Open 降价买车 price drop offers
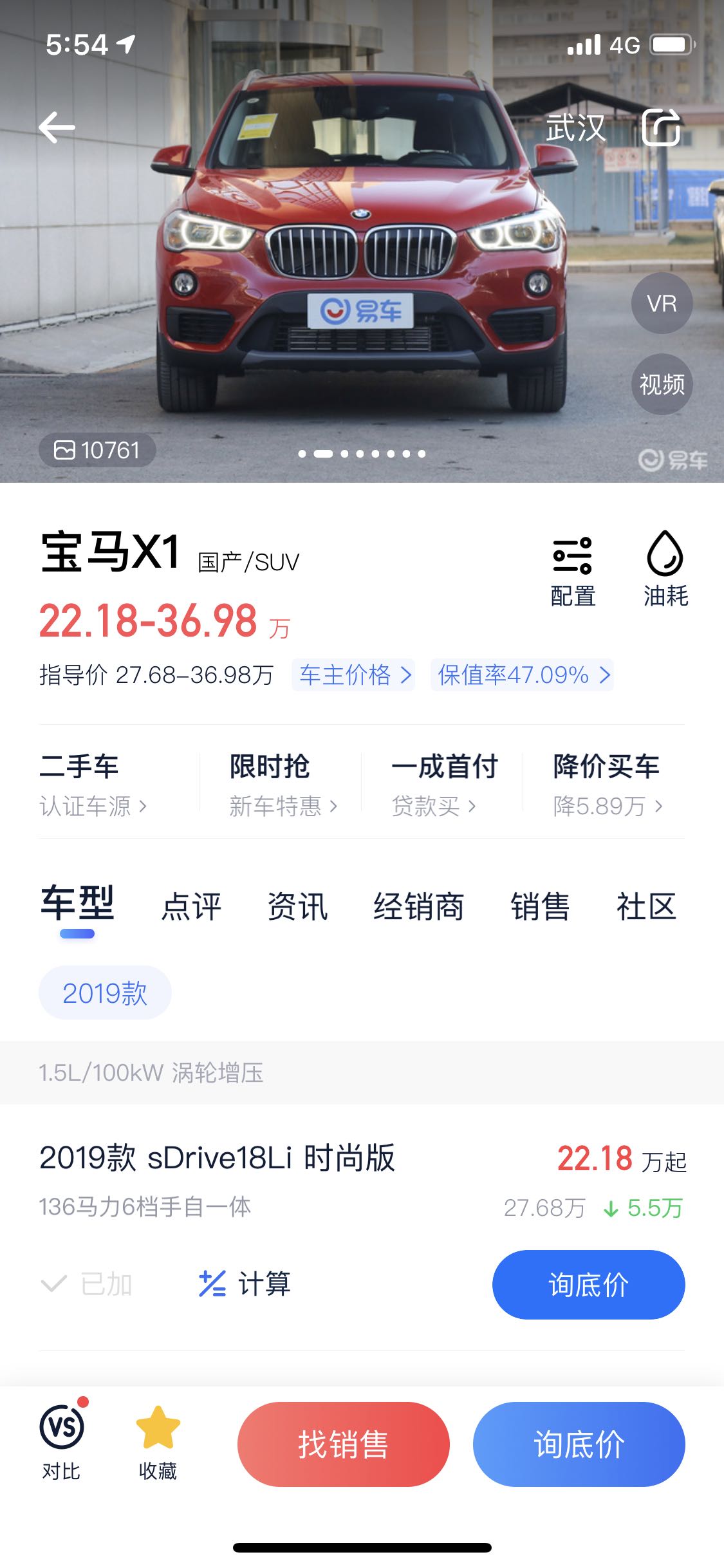 (x=606, y=784)
